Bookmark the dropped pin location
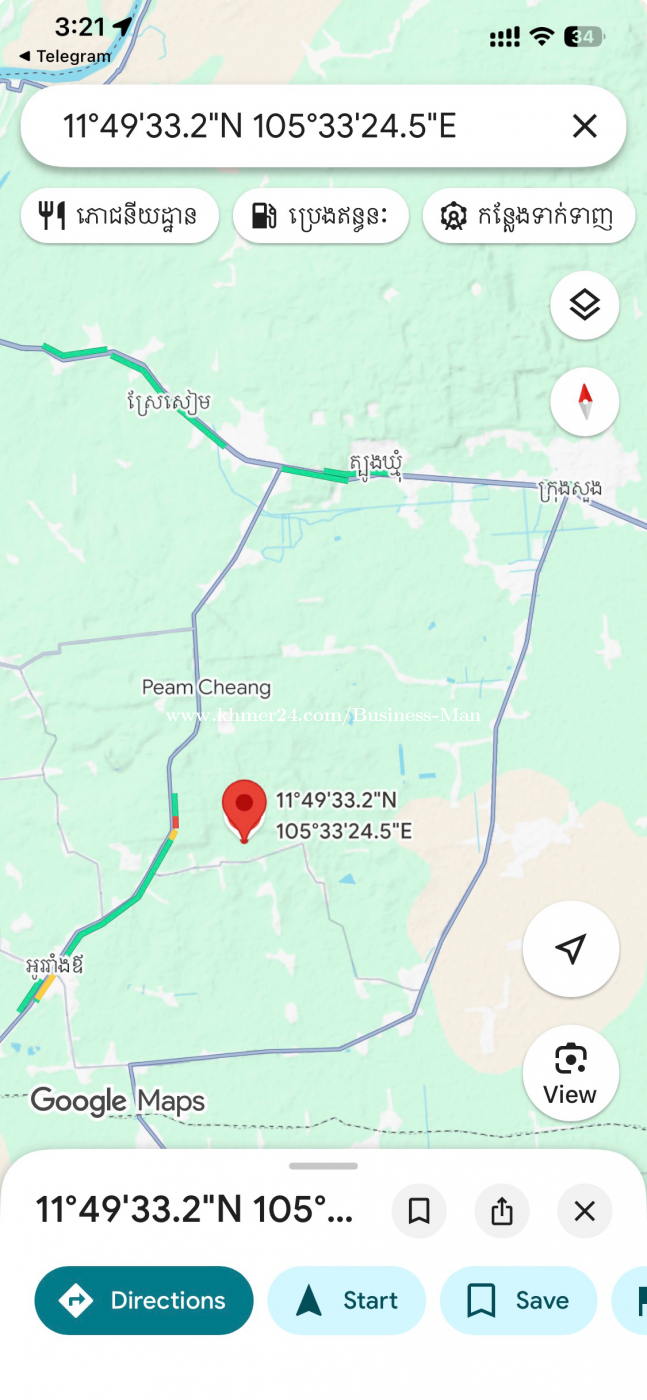647x1400 pixels. click(419, 1212)
